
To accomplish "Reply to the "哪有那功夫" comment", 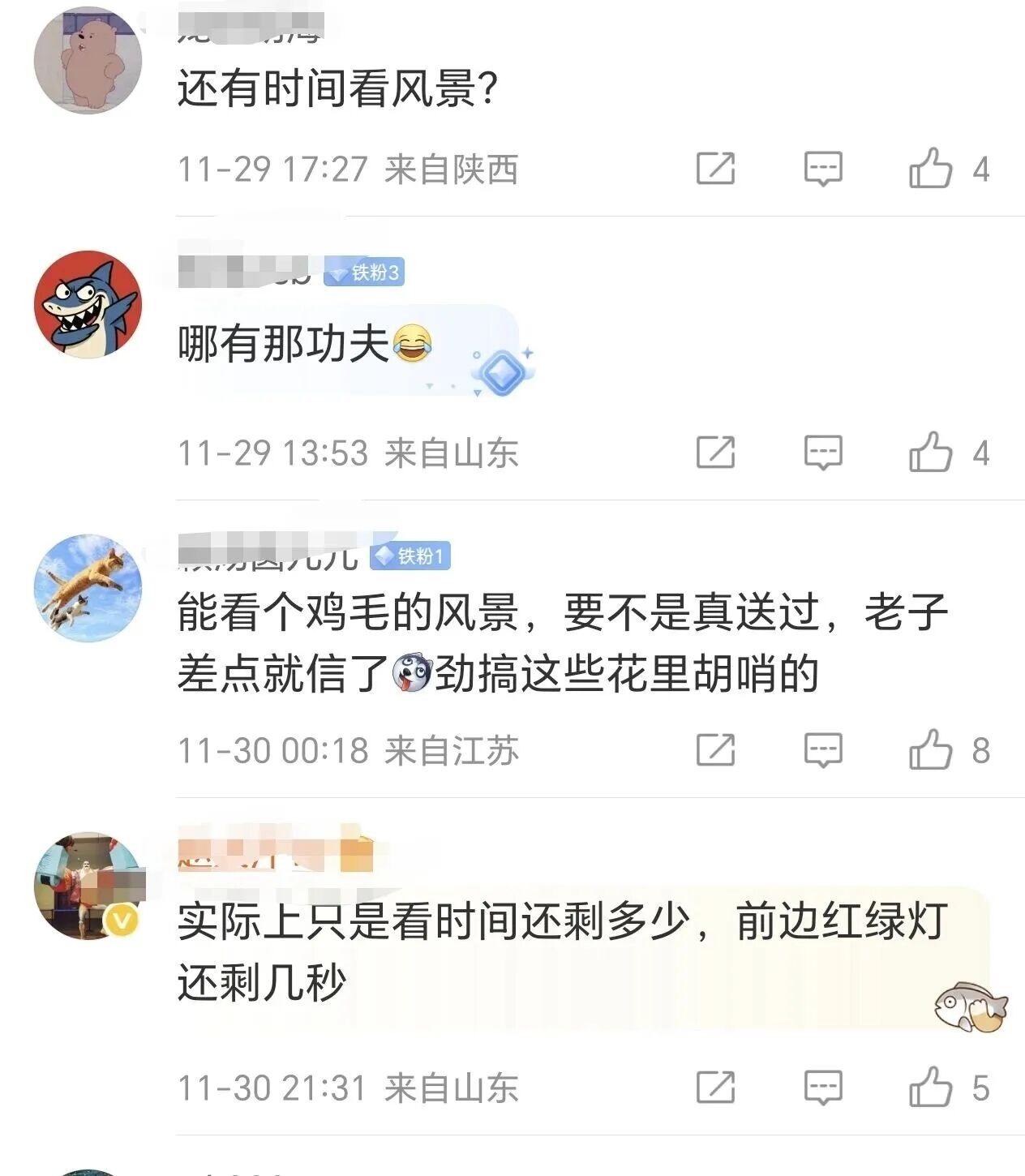I will tap(822, 453).
